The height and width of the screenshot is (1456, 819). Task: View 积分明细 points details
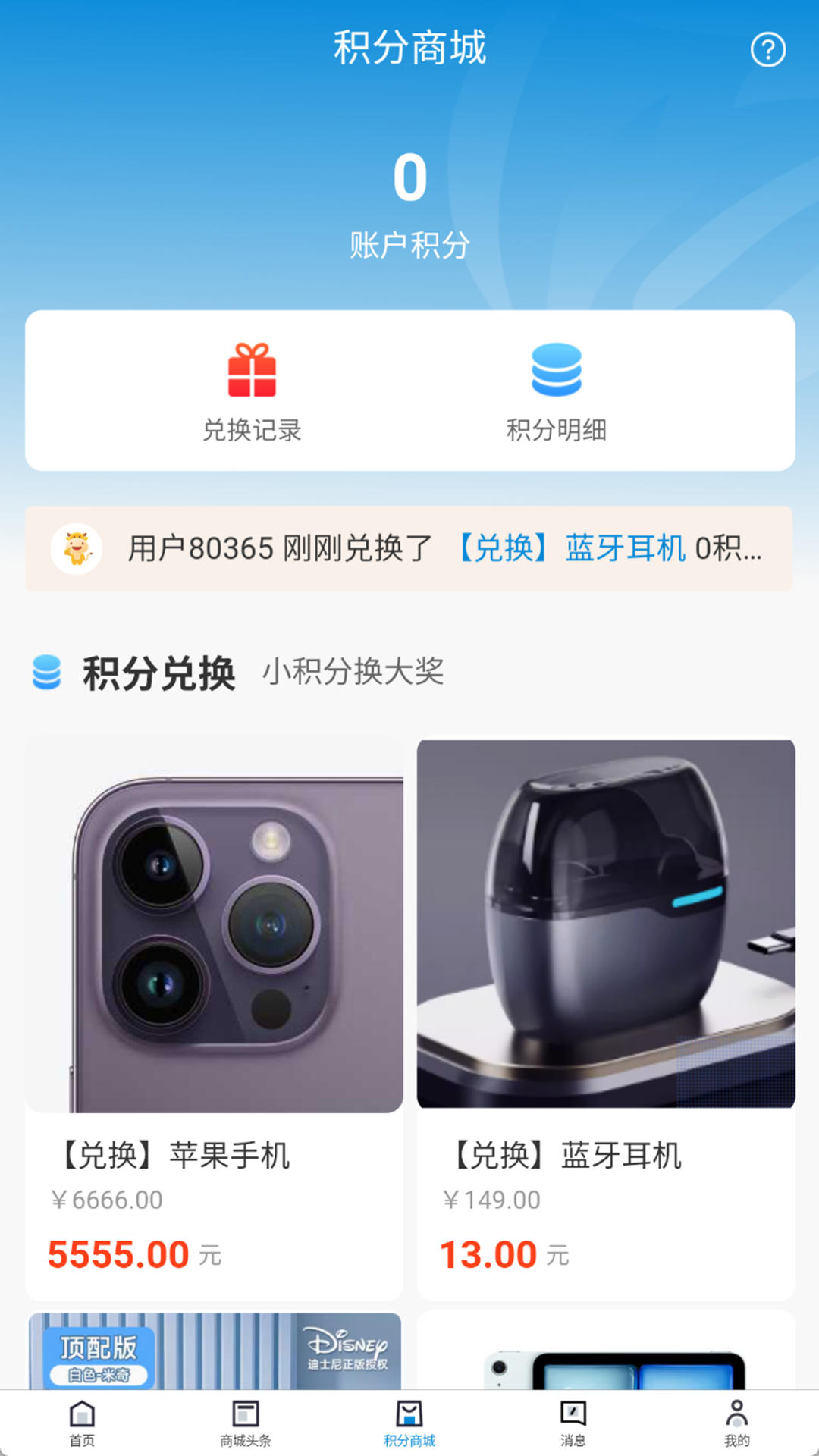click(x=557, y=392)
